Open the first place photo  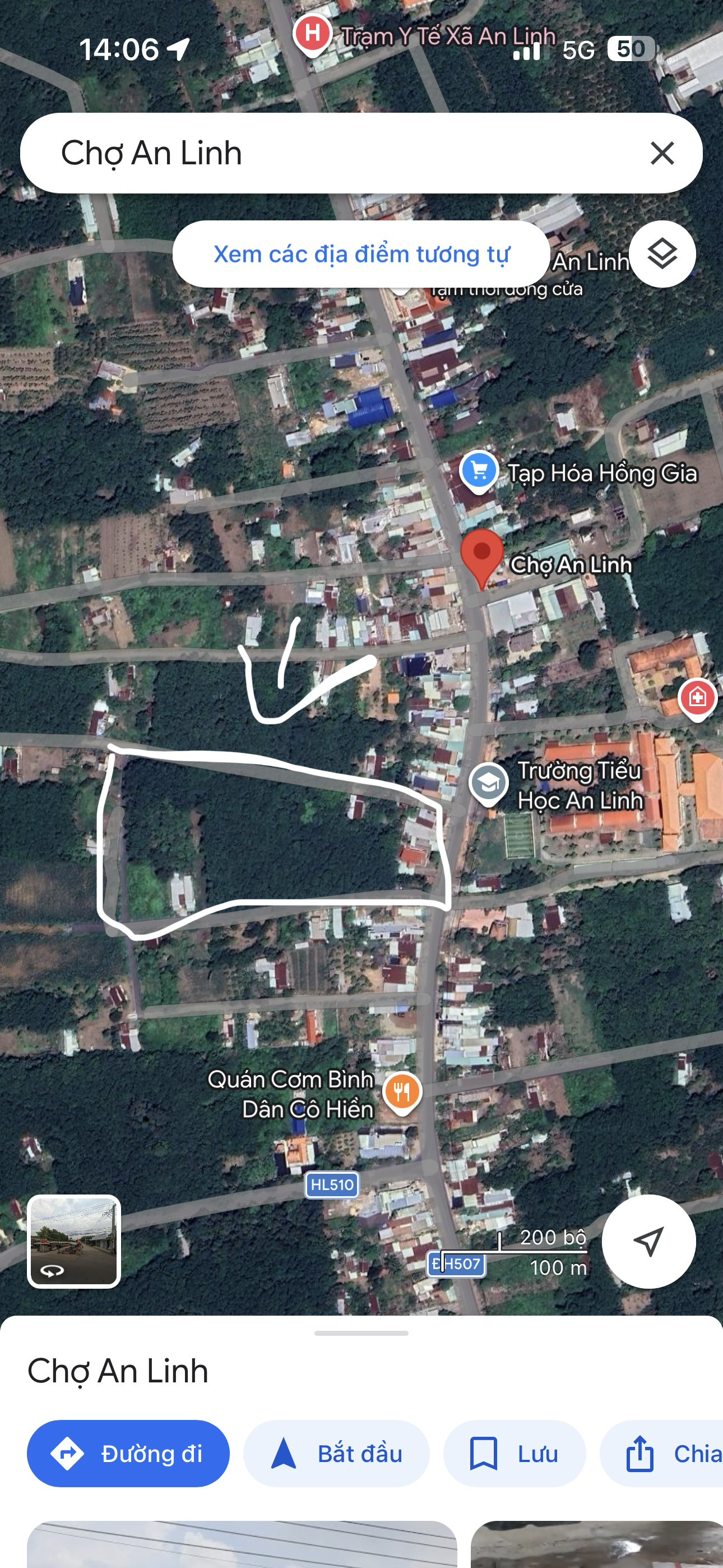tap(242, 1544)
